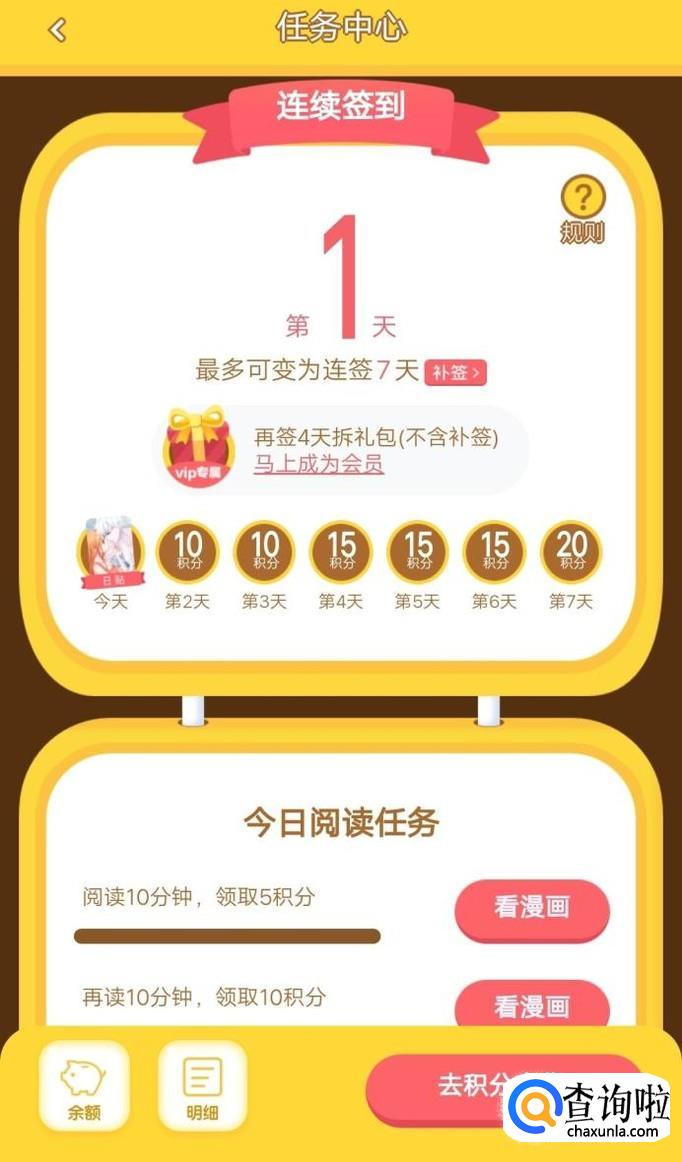682x1162 pixels.
Task: Tap 看漫画 for the 10积分 reading task
Action: pos(532,1005)
